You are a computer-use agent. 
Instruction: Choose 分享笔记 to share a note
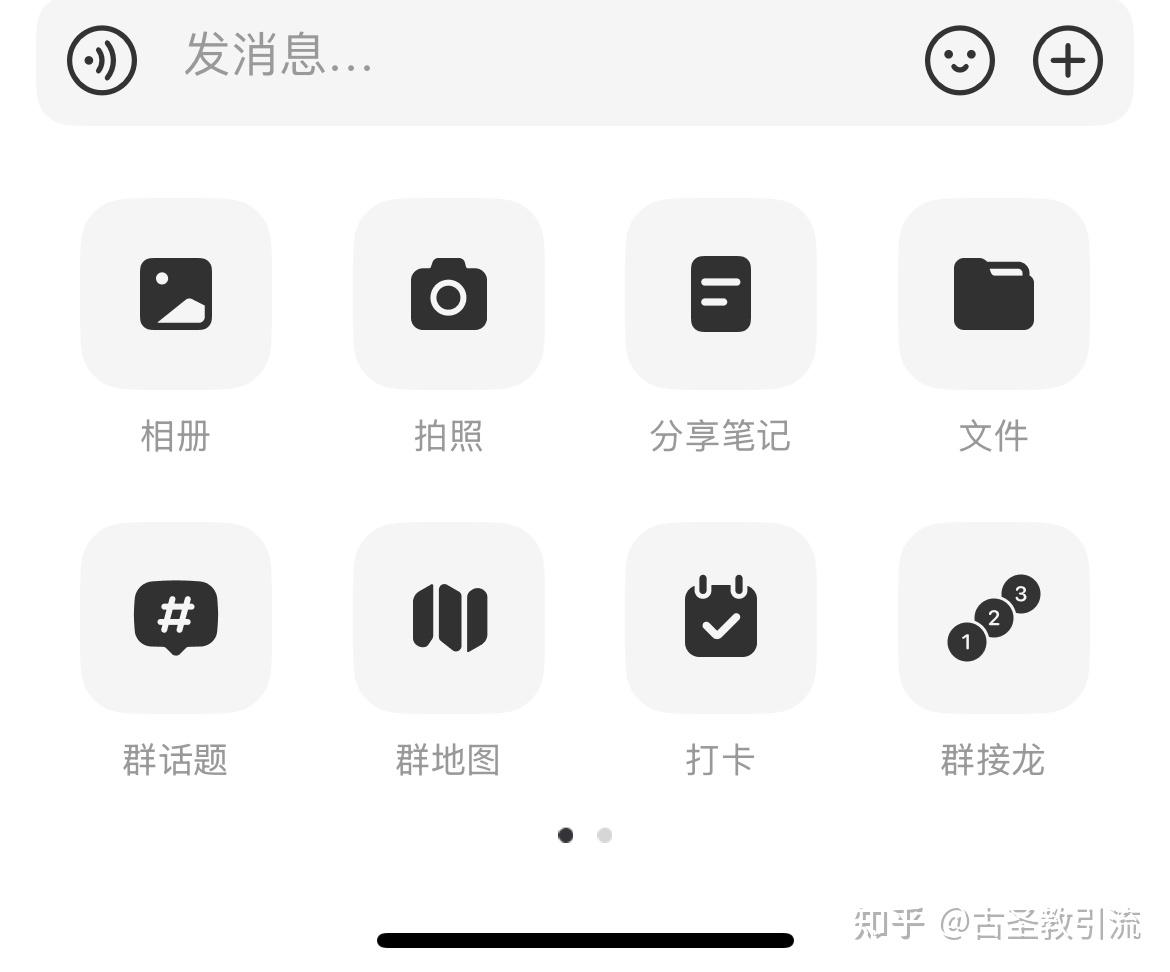click(x=721, y=294)
